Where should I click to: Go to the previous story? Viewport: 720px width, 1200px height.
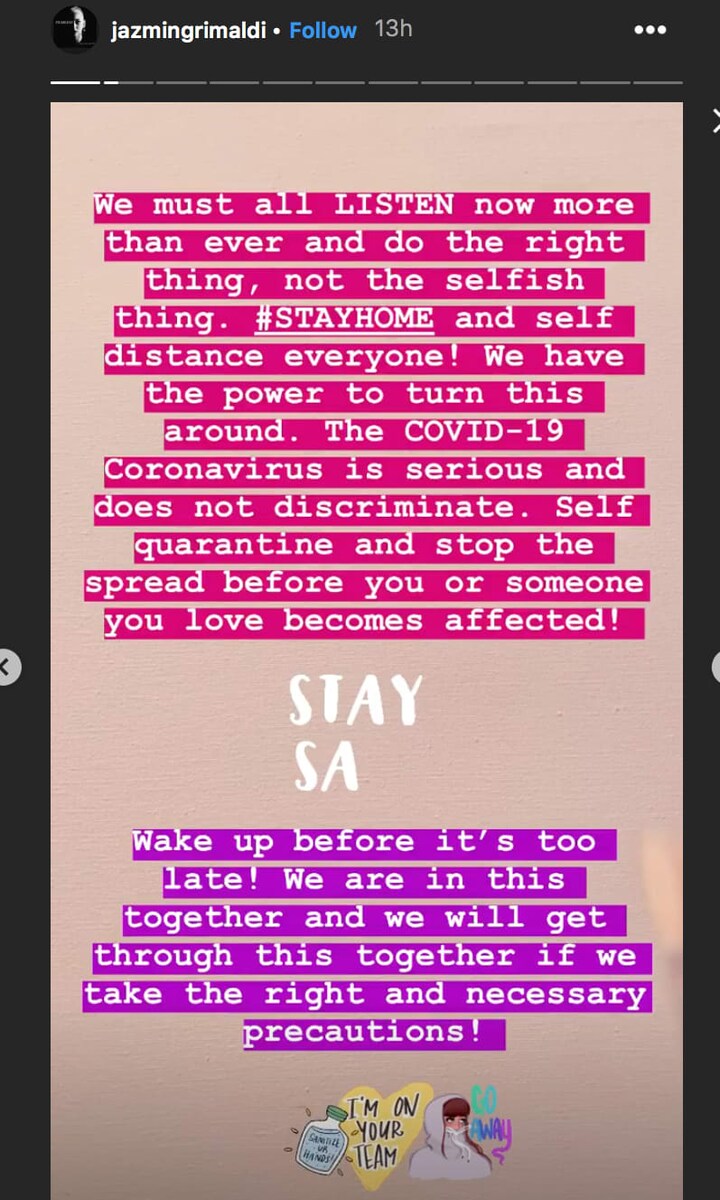[6, 667]
